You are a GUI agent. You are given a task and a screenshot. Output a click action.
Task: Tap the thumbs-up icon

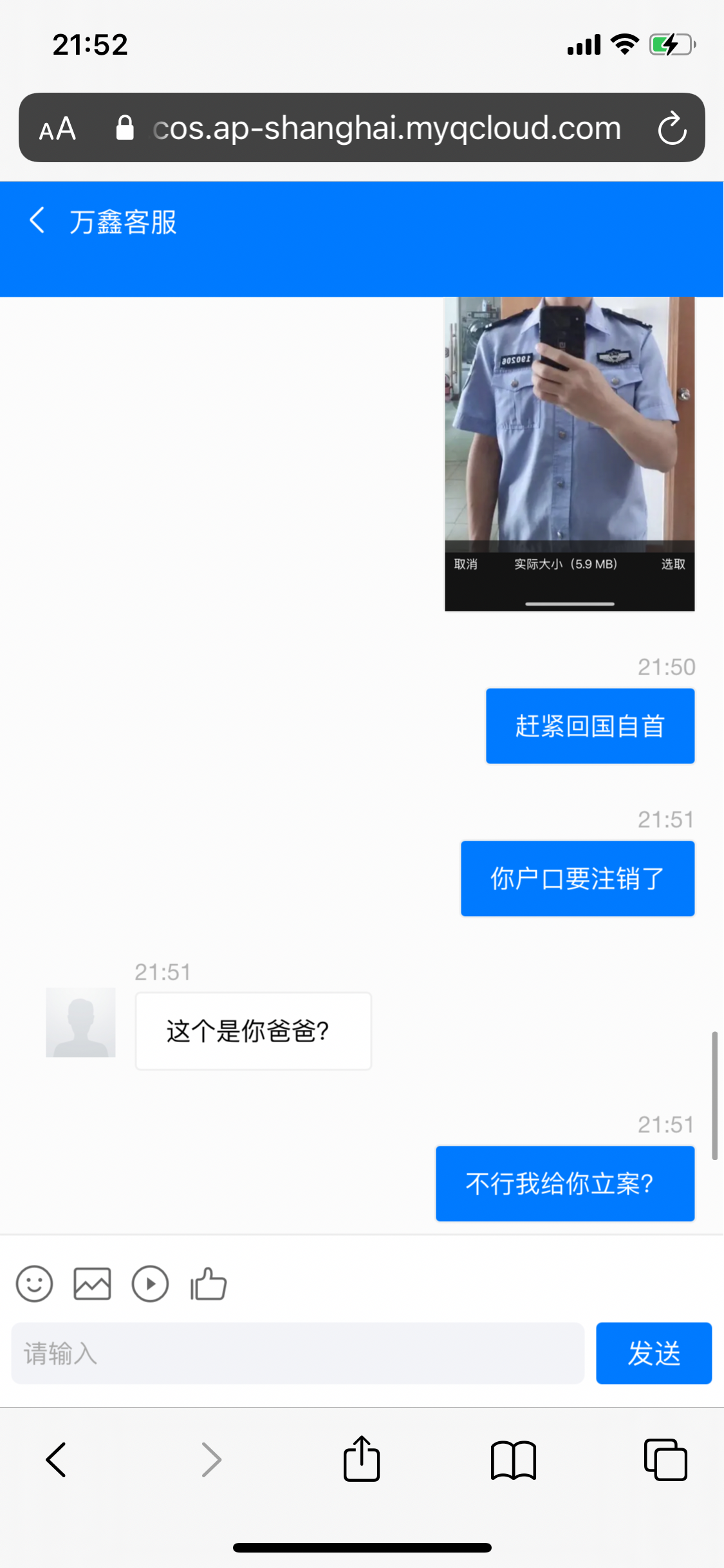pos(209,1284)
